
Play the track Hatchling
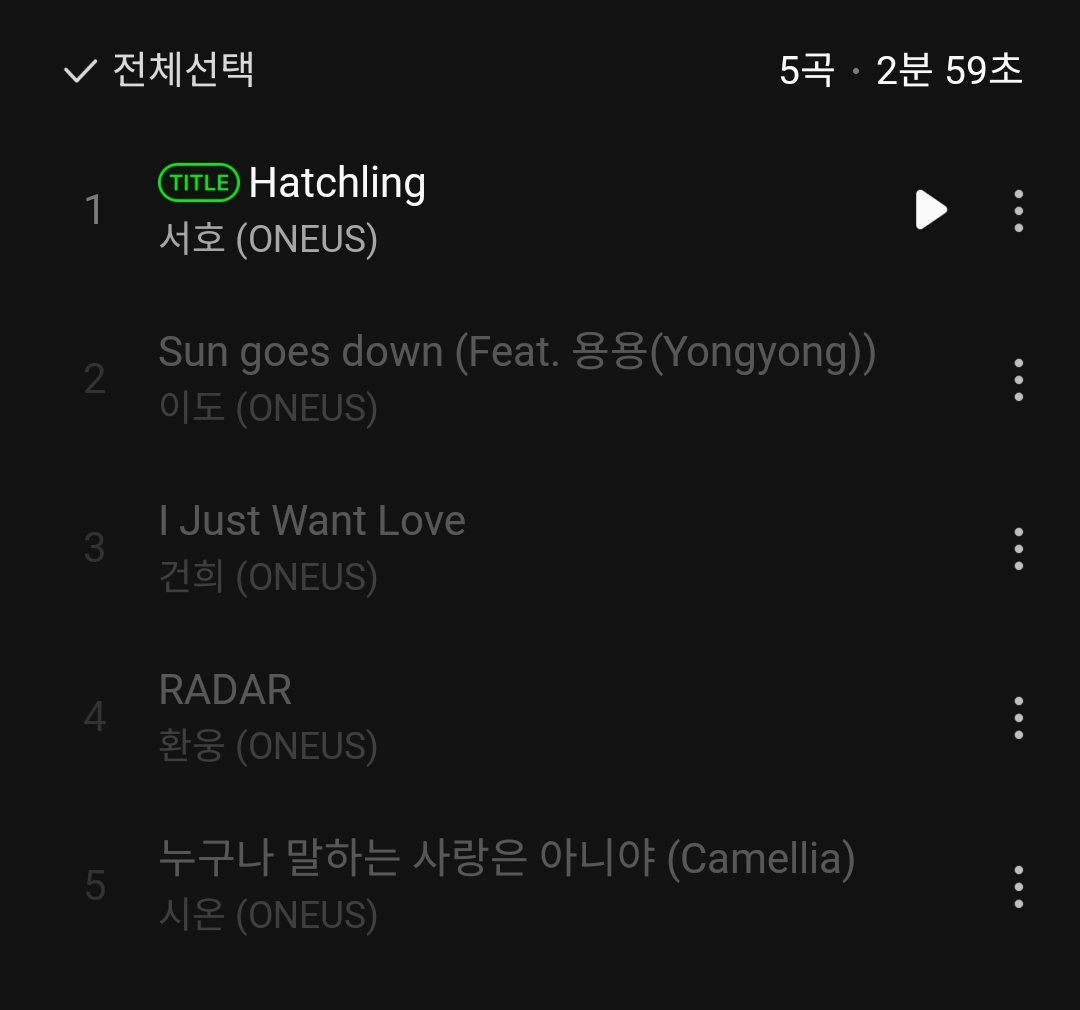coord(931,210)
